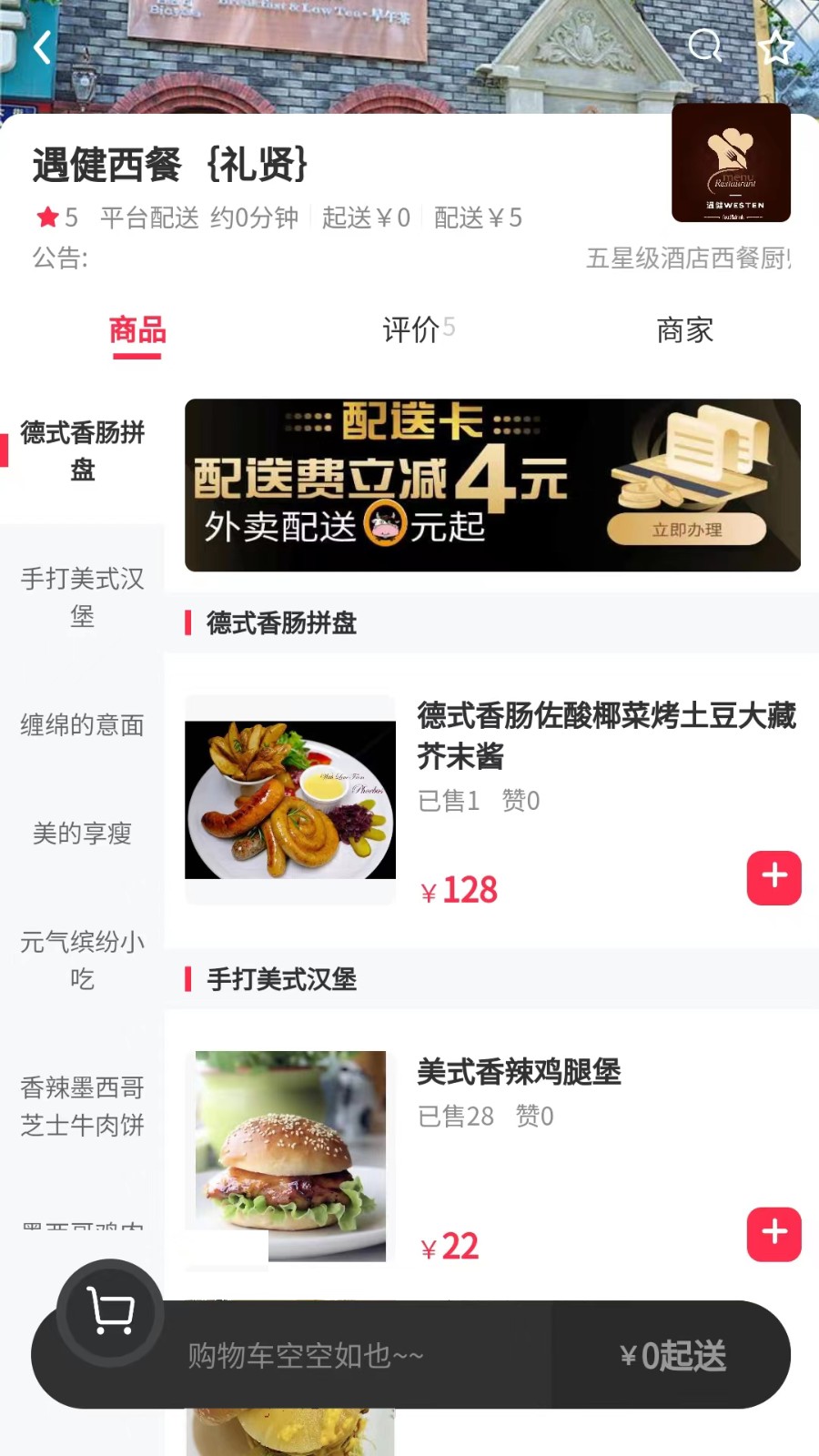The width and height of the screenshot is (819, 1456).
Task: Open the 缠绵的意面 pasta category
Action: (82, 725)
